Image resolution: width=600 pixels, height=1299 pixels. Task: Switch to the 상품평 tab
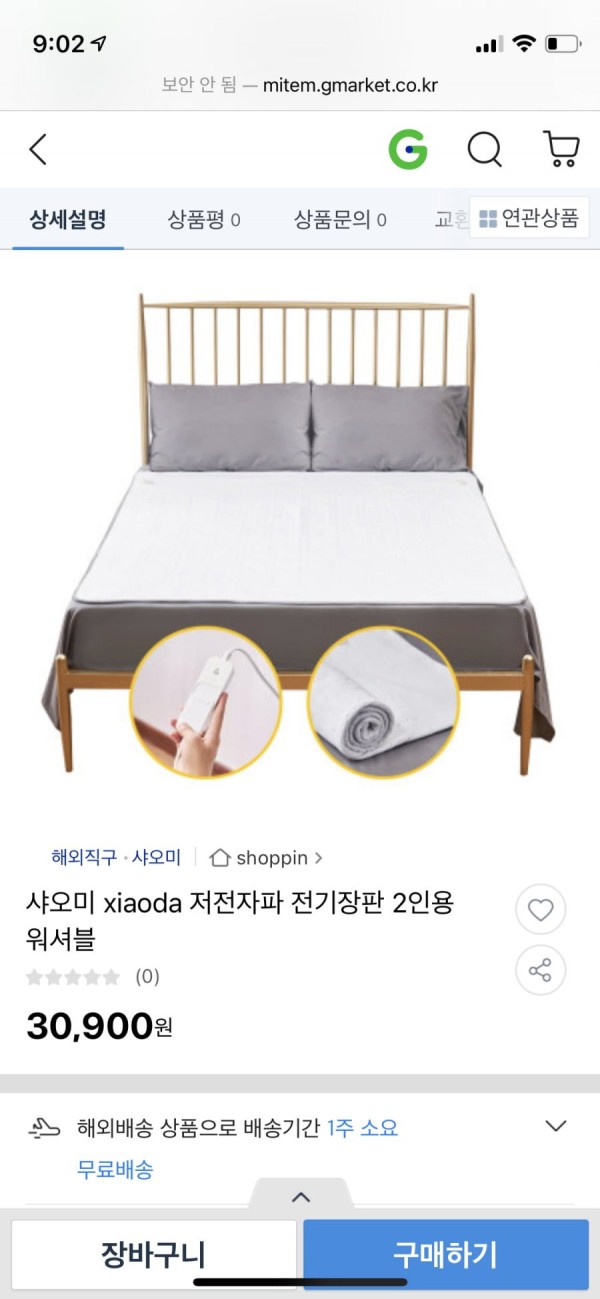click(203, 219)
